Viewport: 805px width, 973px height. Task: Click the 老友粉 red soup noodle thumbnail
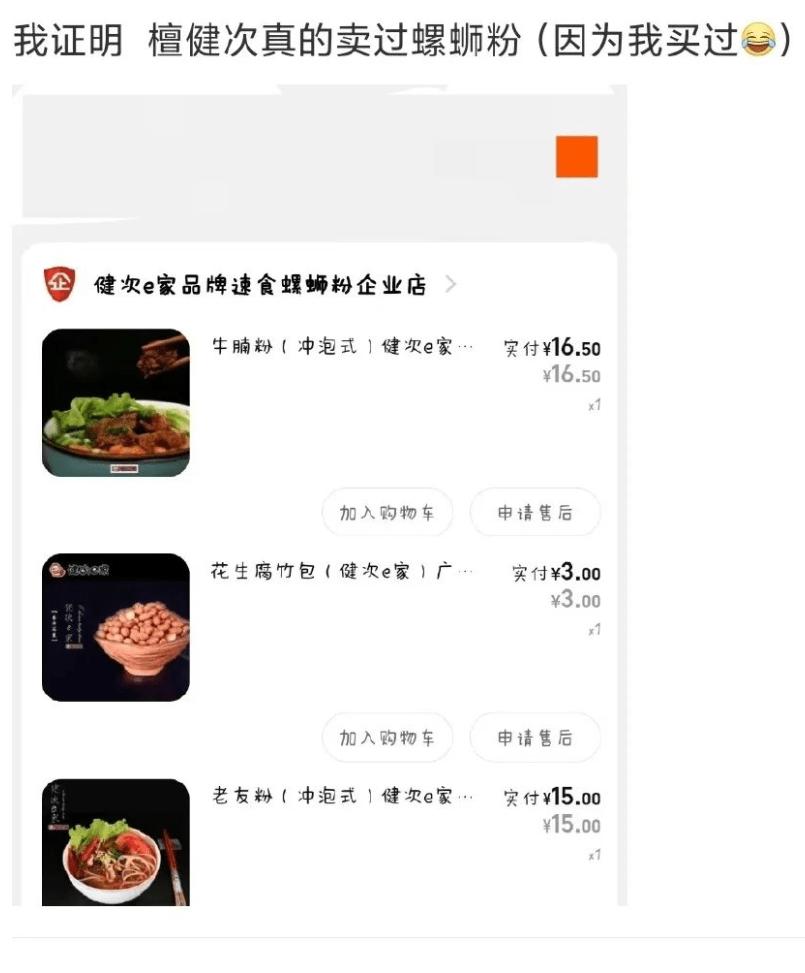click(116, 851)
